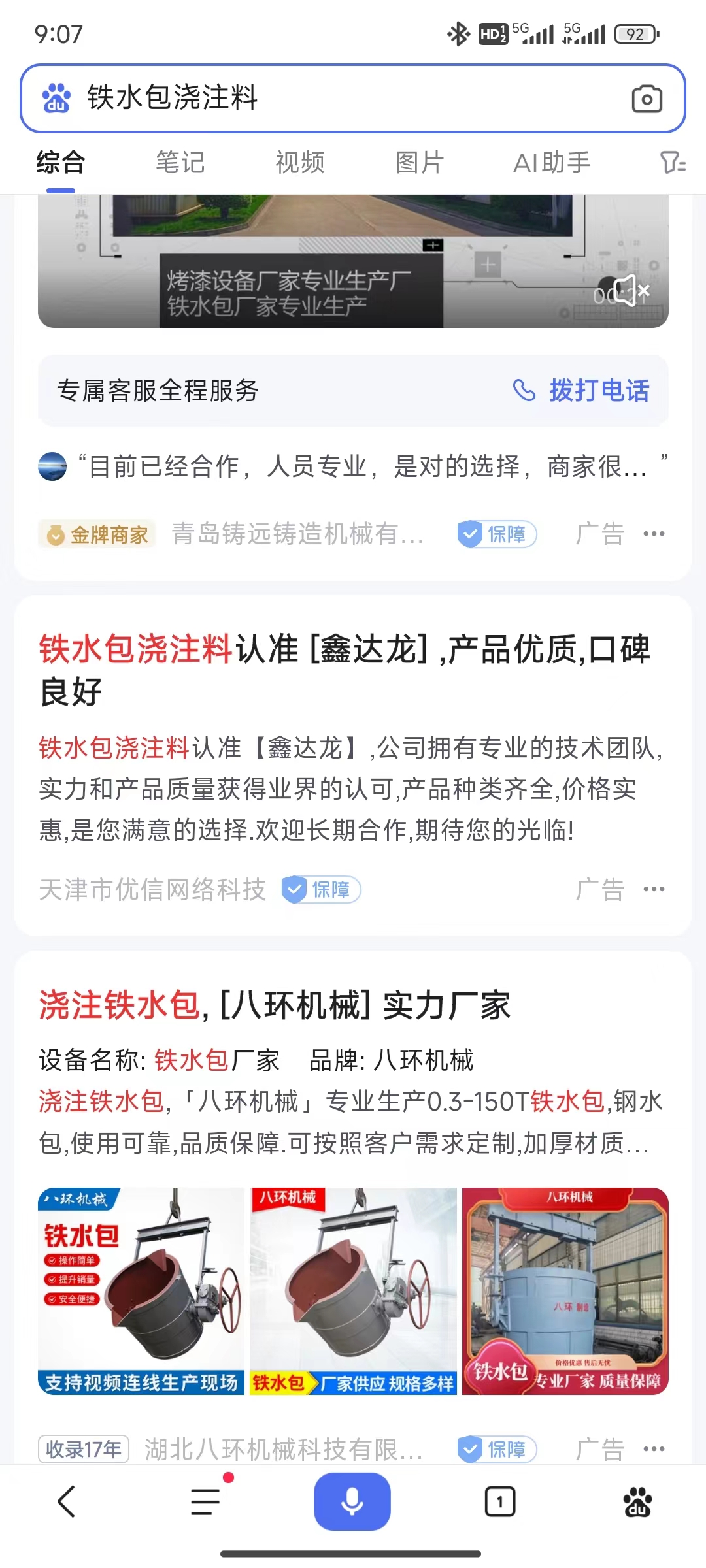The width and height of the screenshot is (706, 1568).
Task: View the 厂家供应 规格多样 product image
Action: (x=353, y=1291)
